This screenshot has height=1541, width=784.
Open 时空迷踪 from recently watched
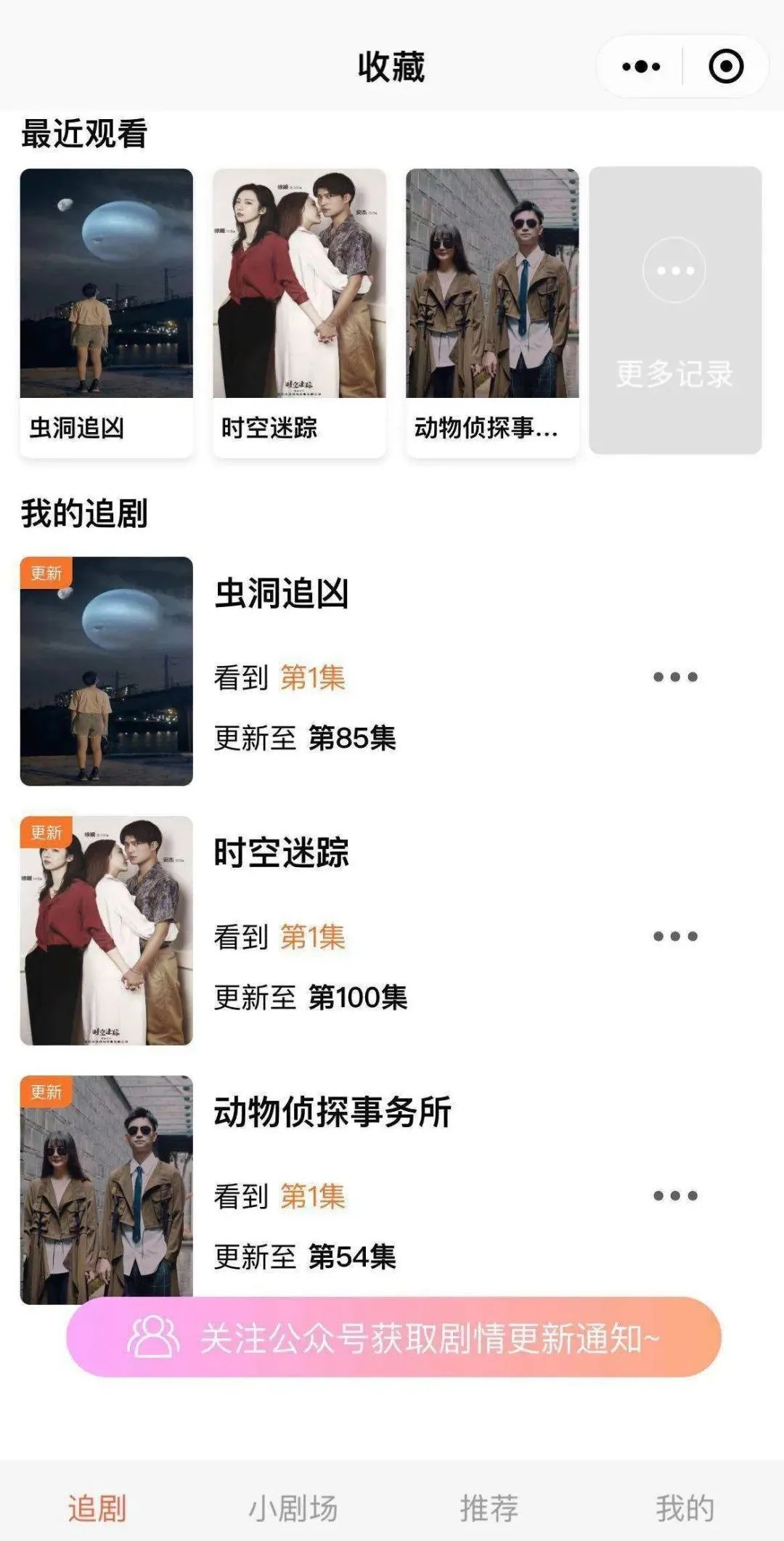pos(299,312)
